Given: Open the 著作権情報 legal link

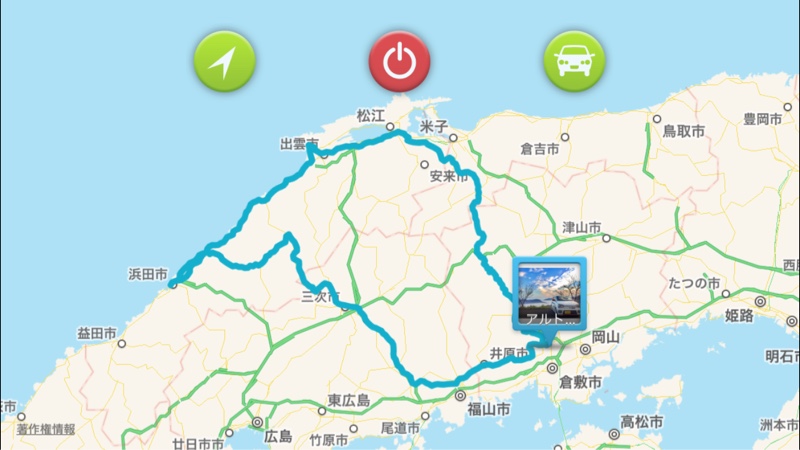Looking at the screenshot, I should click(x=46, y=429).
